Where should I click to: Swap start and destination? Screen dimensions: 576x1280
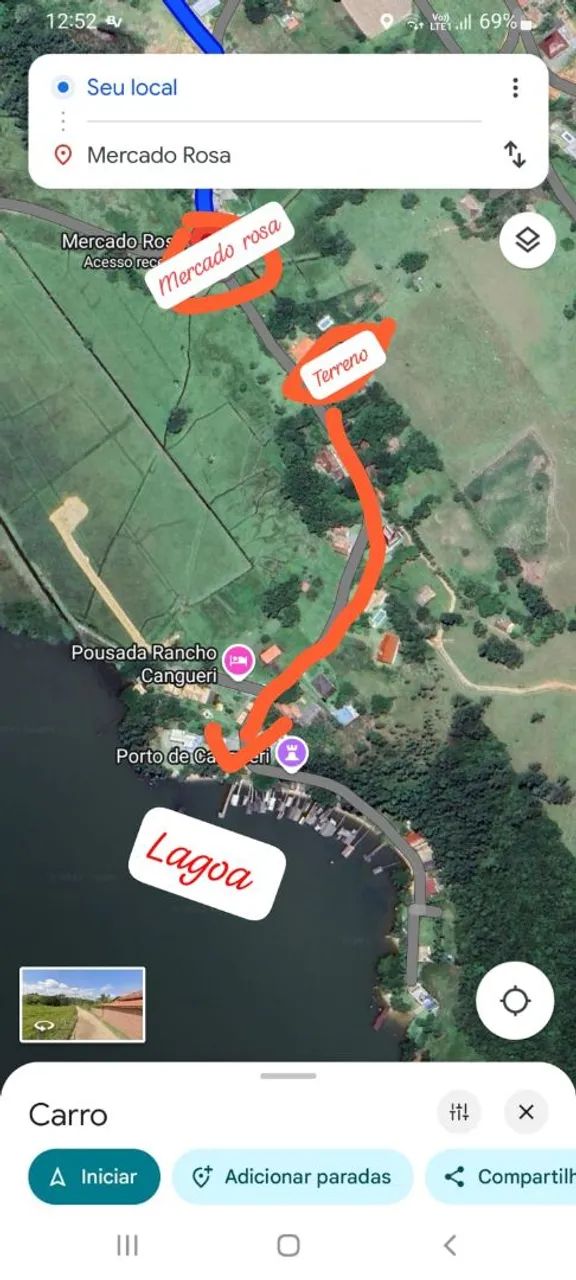click(514, 155)
